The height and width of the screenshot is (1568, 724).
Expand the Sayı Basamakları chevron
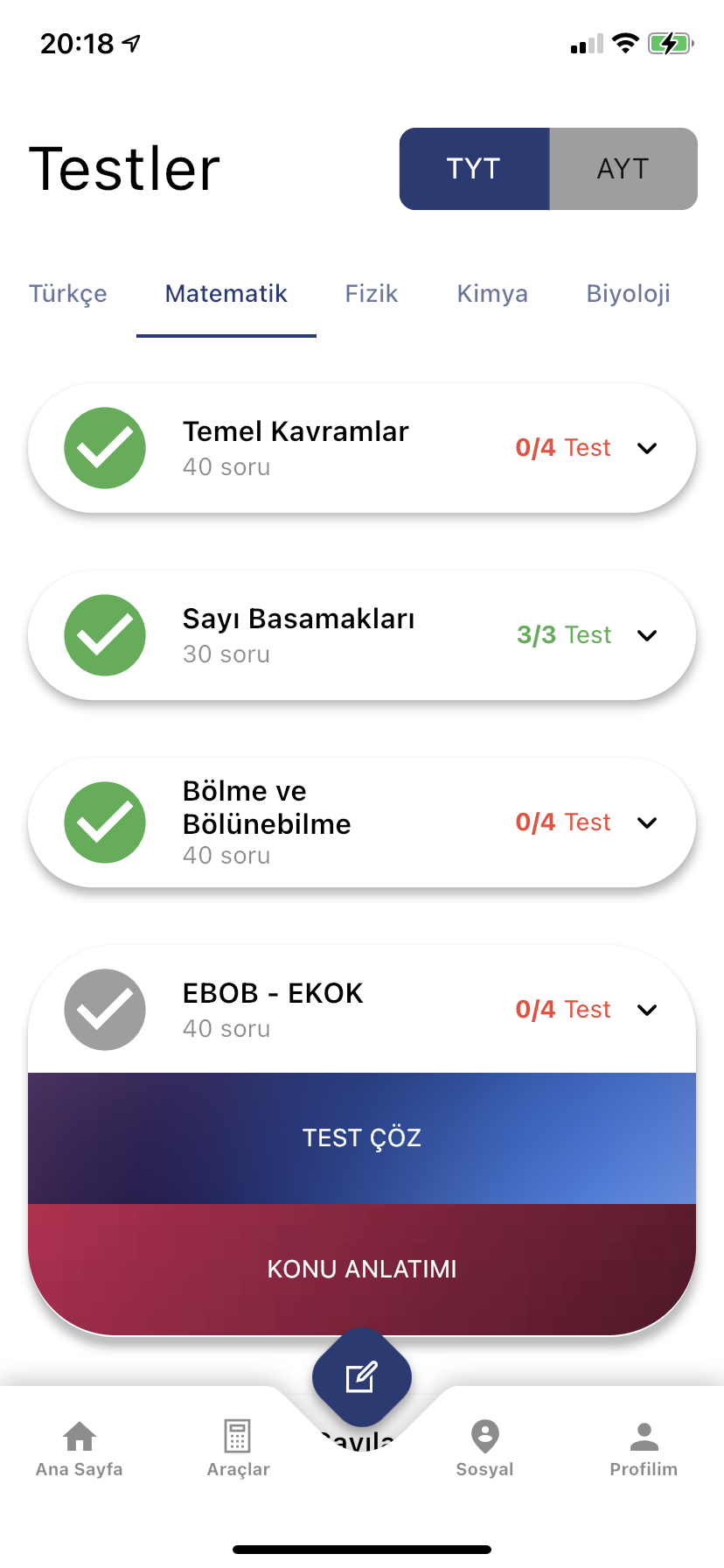coord(647,635)
